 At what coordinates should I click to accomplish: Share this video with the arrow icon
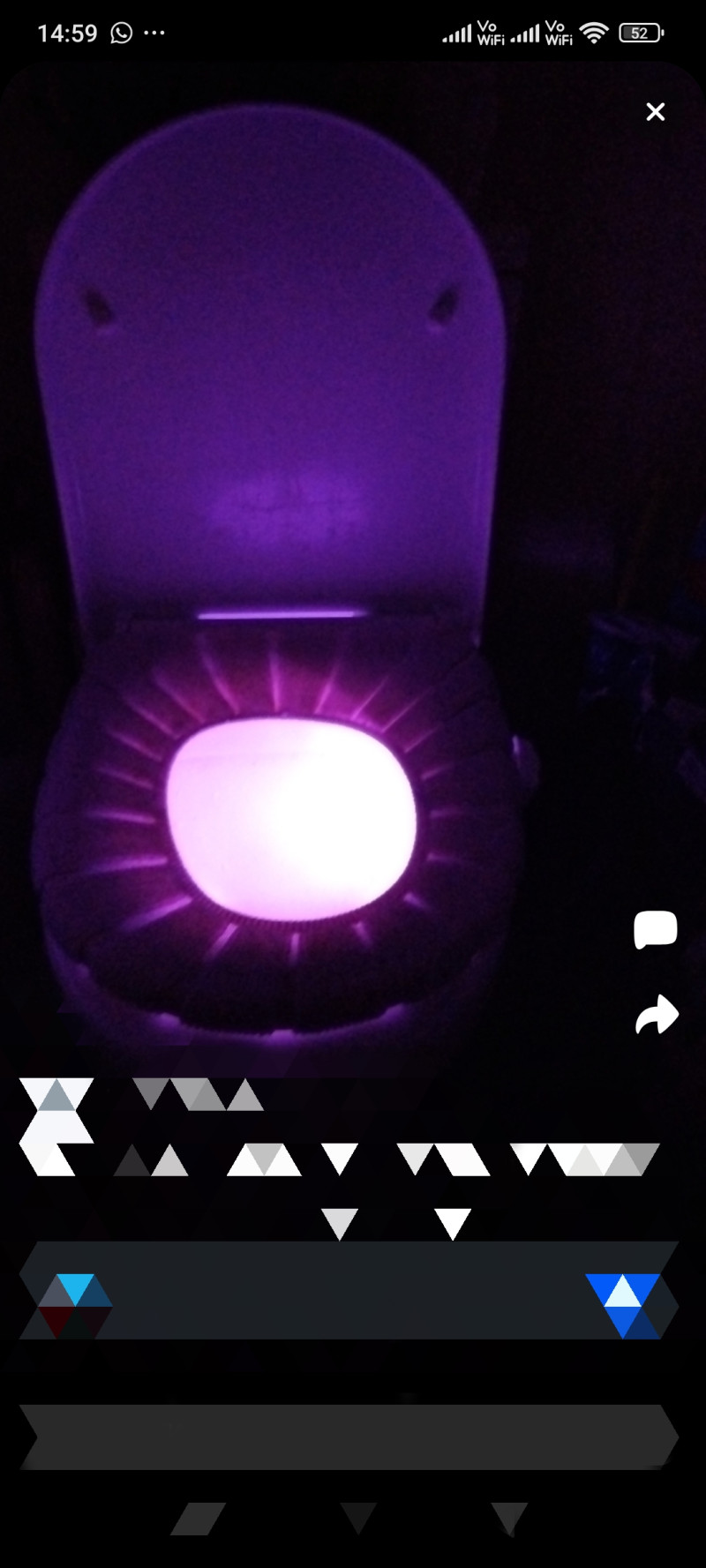657,1015
